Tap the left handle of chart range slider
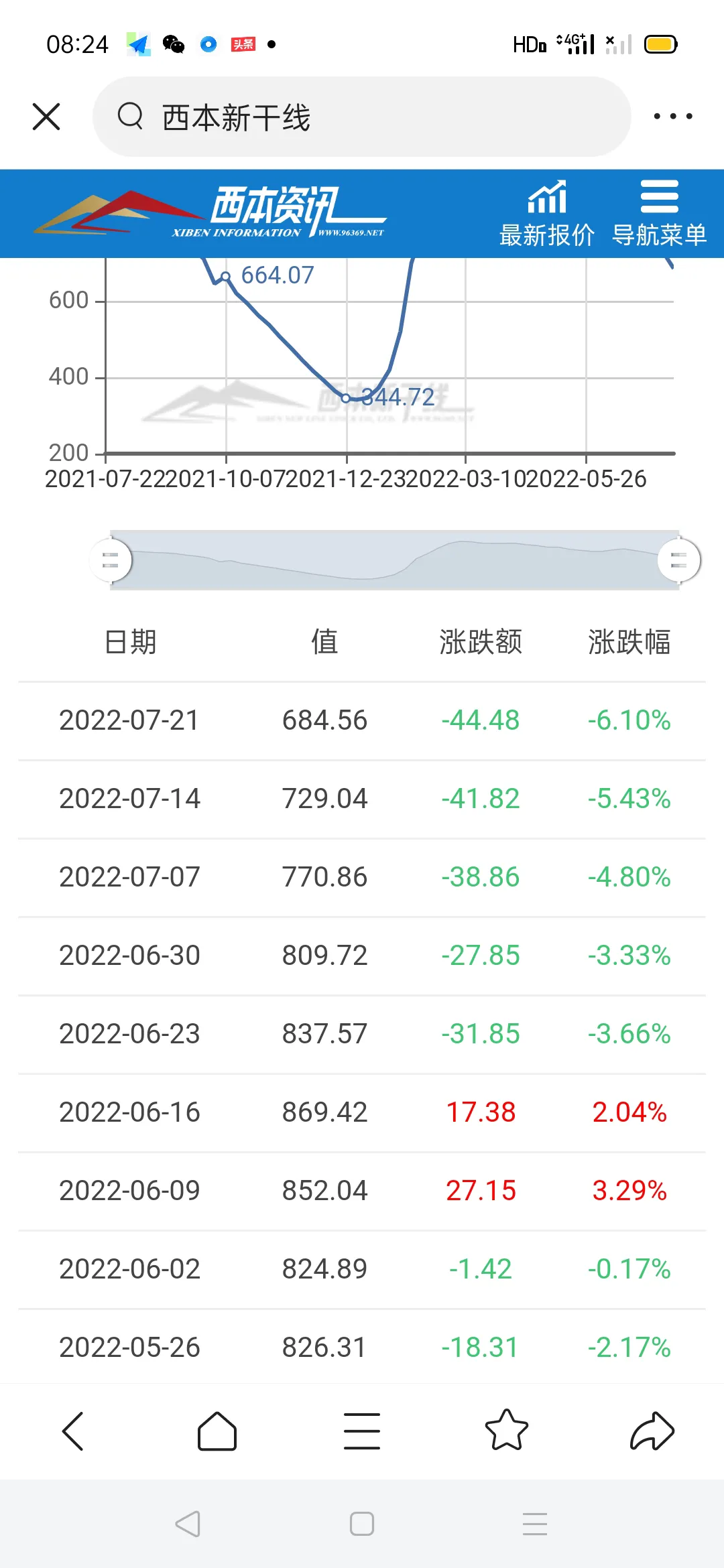The image size is (724, 1568). (111, 560)
